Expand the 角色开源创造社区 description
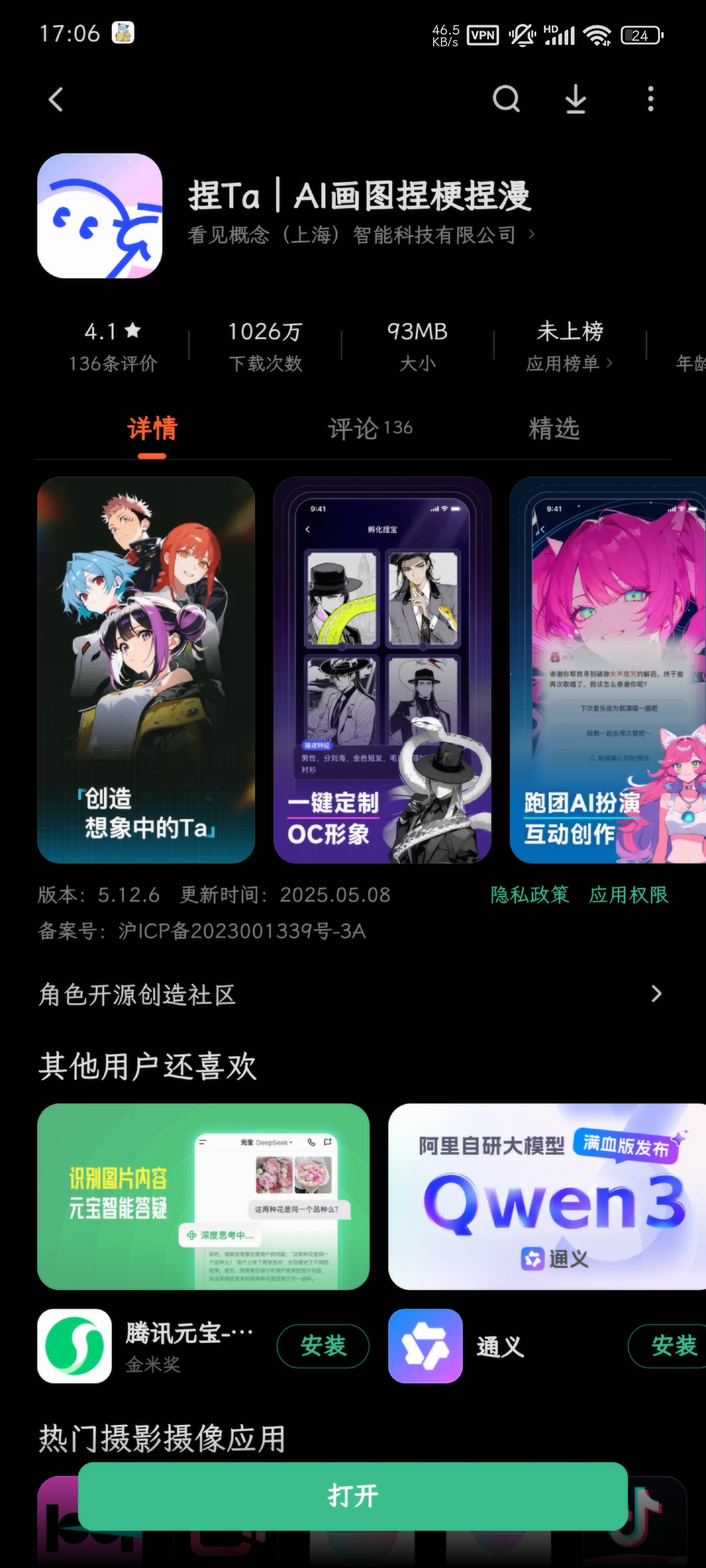The width and height of the screenshot is (706, 1568). click(656, 994)
